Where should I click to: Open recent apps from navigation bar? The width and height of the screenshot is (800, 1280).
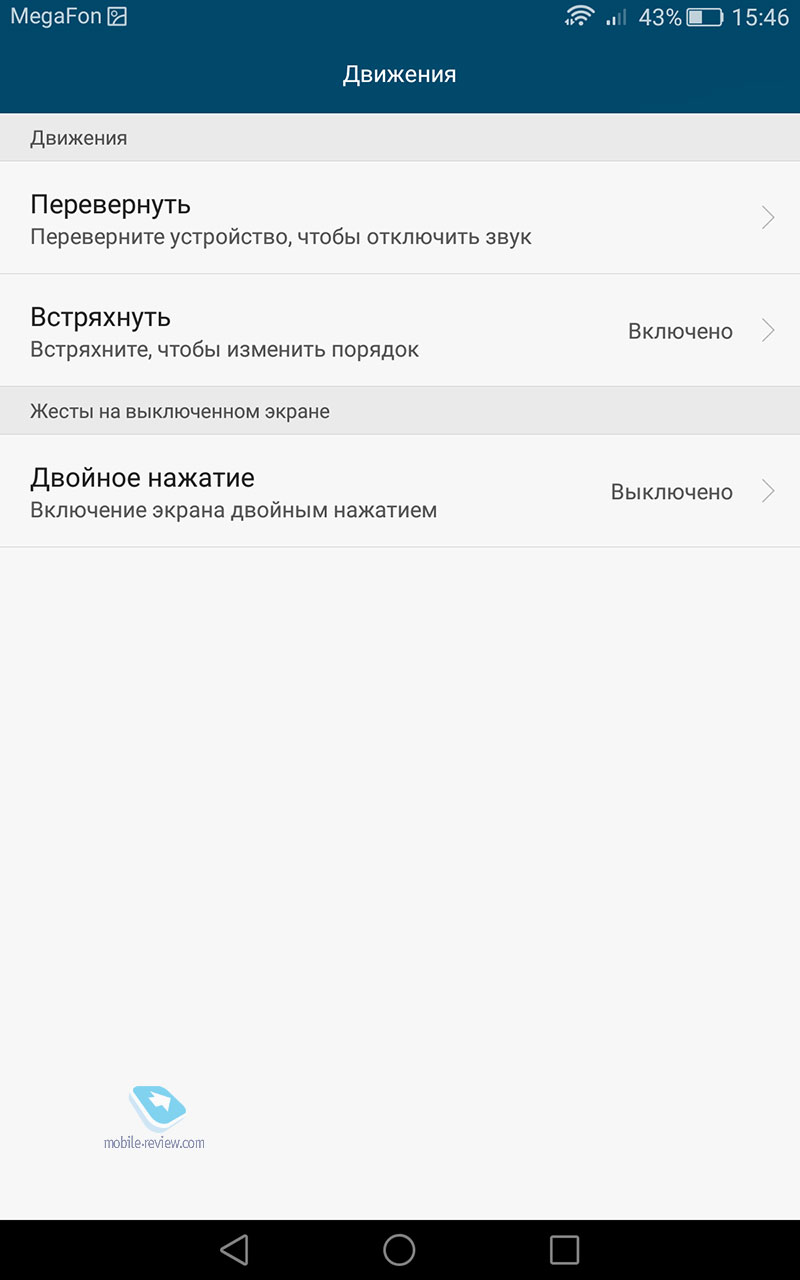point(565,1249)
